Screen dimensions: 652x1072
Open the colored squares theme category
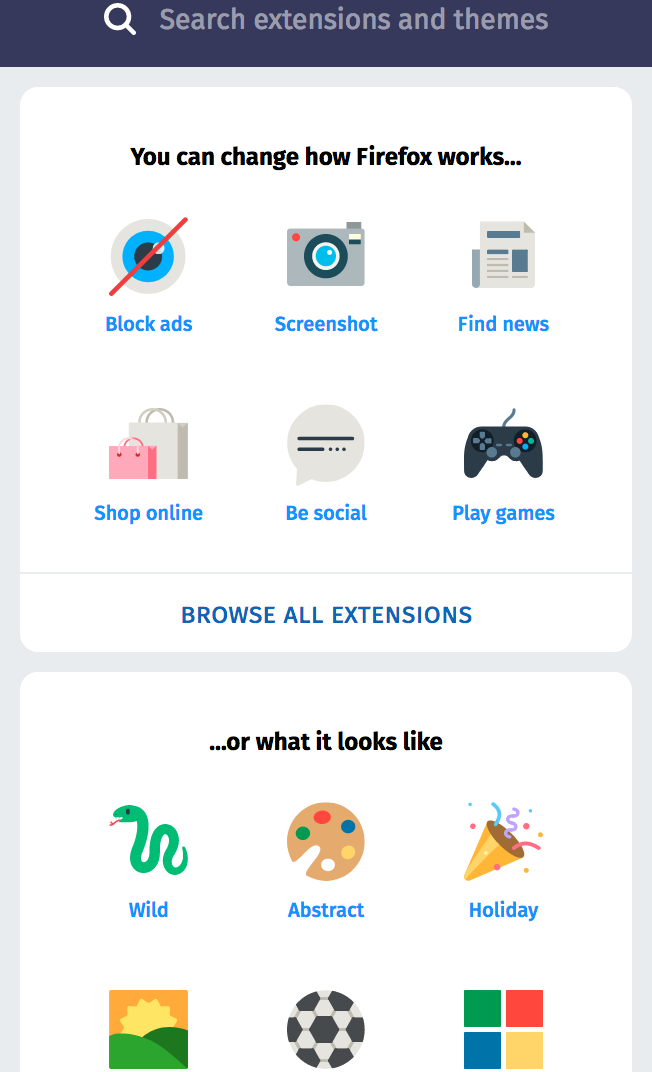[503, 1030]
